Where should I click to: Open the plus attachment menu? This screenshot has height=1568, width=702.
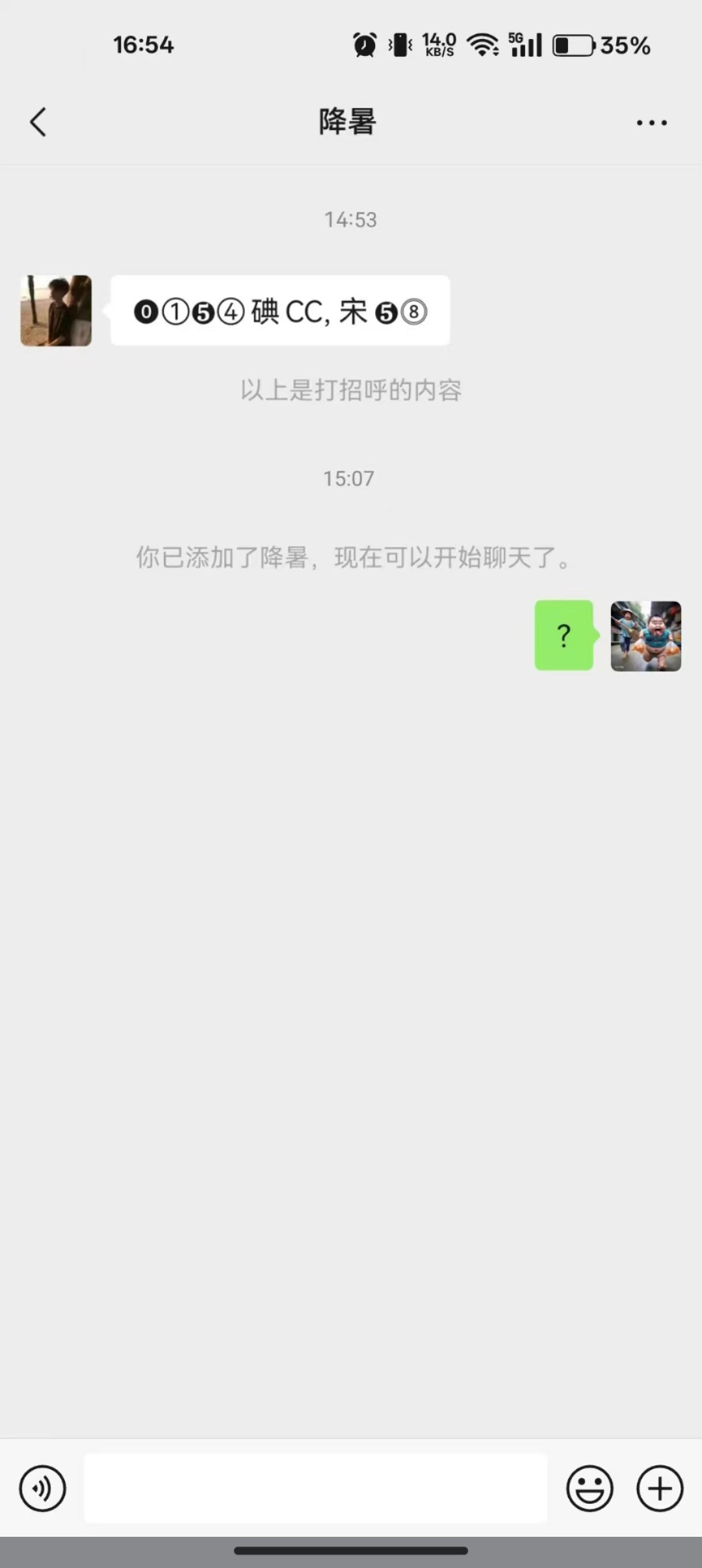659,1488
